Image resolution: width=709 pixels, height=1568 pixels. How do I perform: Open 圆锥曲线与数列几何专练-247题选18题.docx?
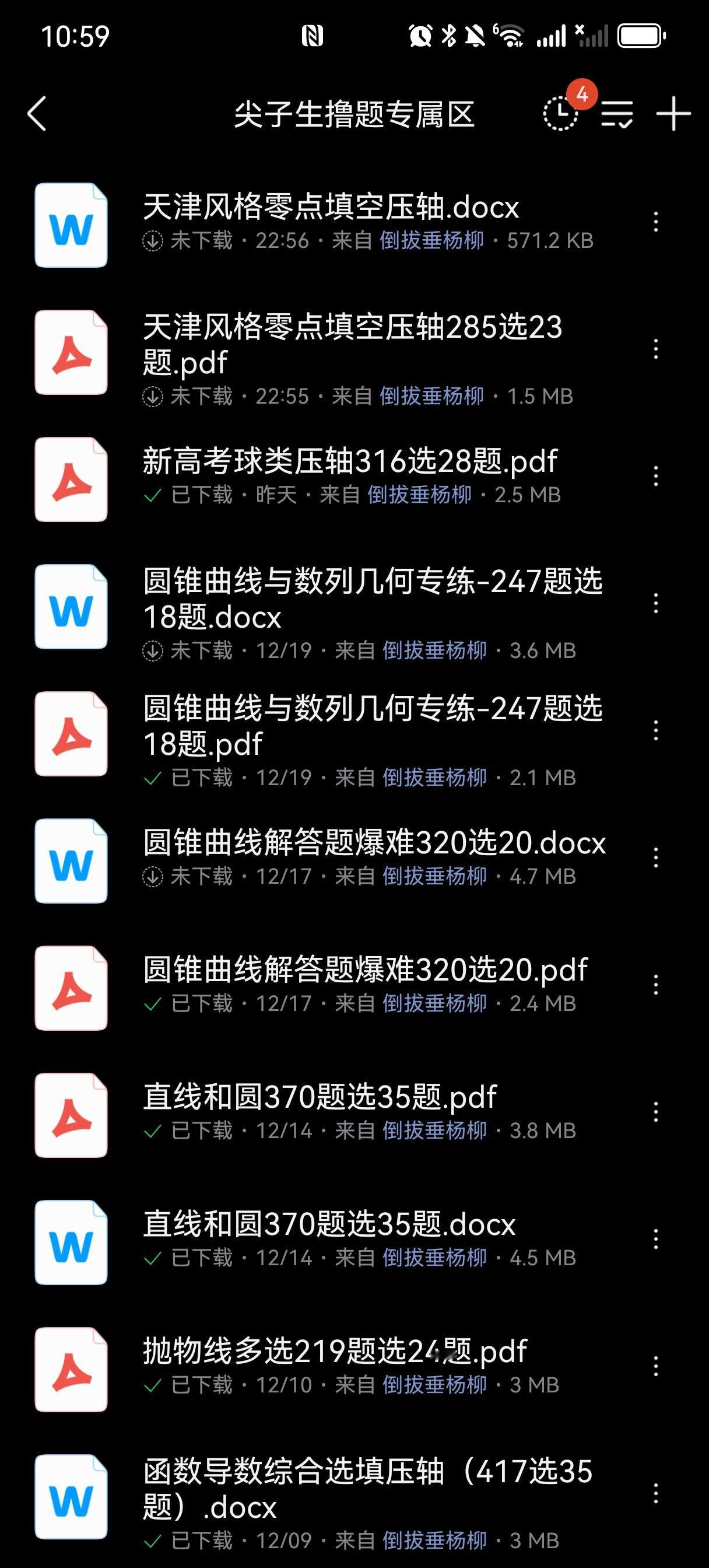point(373,598)
